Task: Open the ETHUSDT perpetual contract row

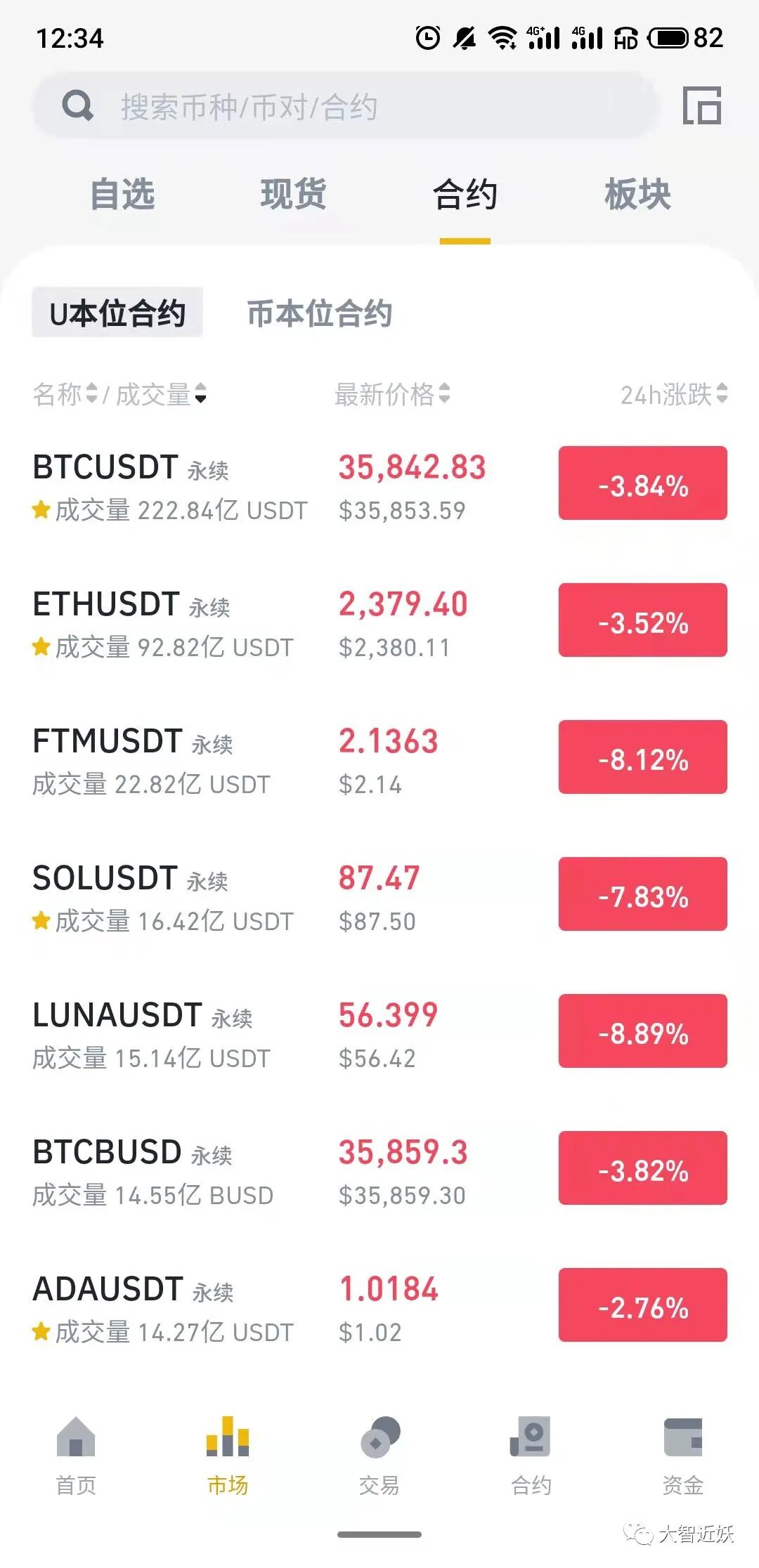Action: (x=379, y=622)
